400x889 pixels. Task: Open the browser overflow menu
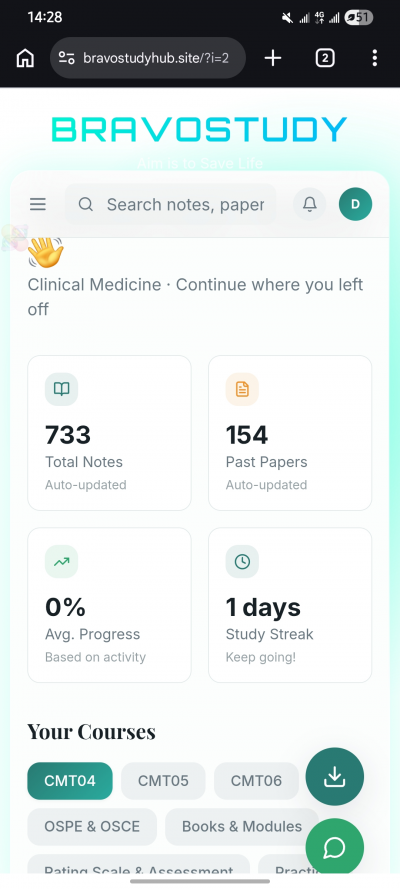375,58
